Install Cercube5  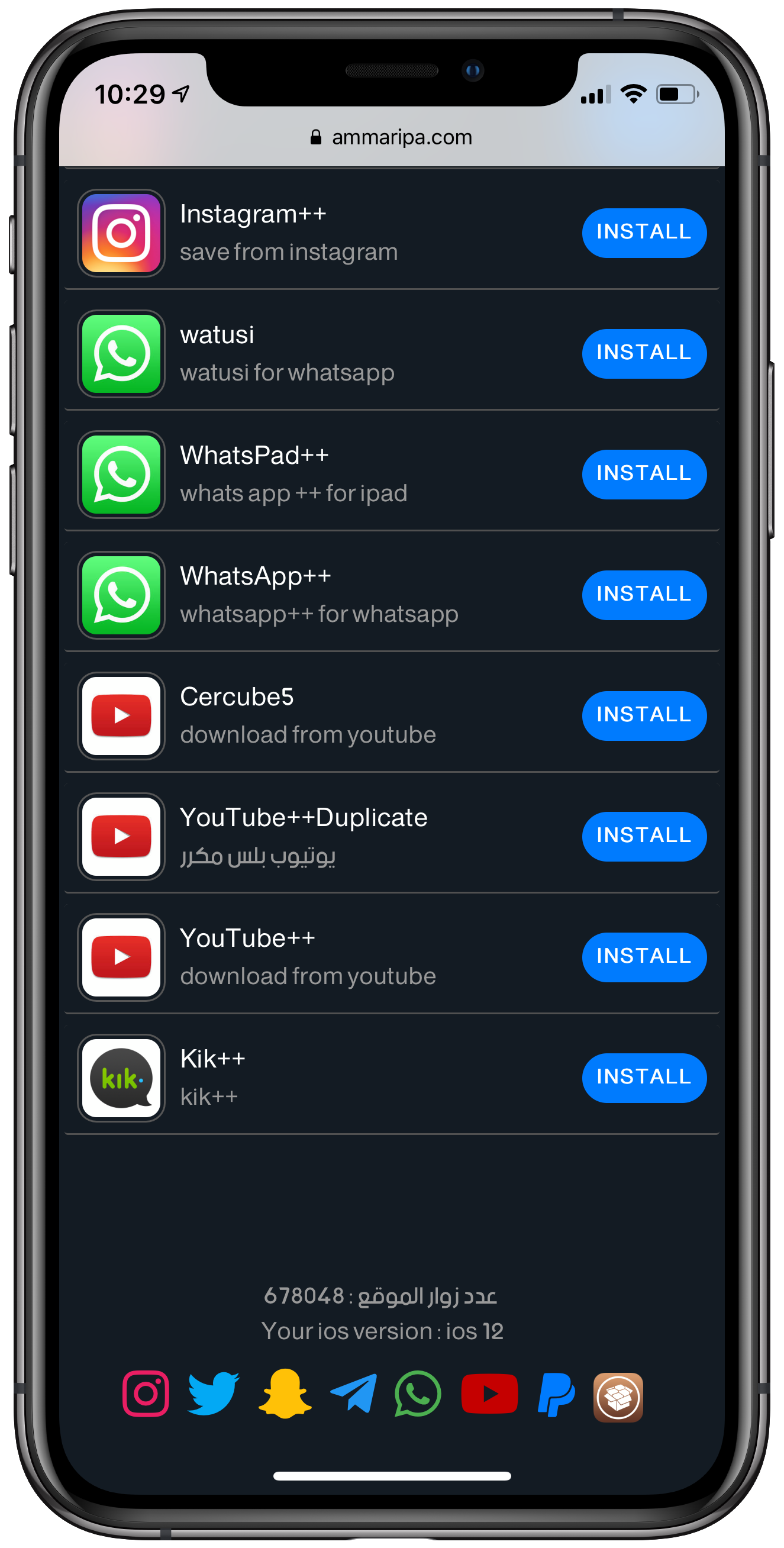[644, 715]
